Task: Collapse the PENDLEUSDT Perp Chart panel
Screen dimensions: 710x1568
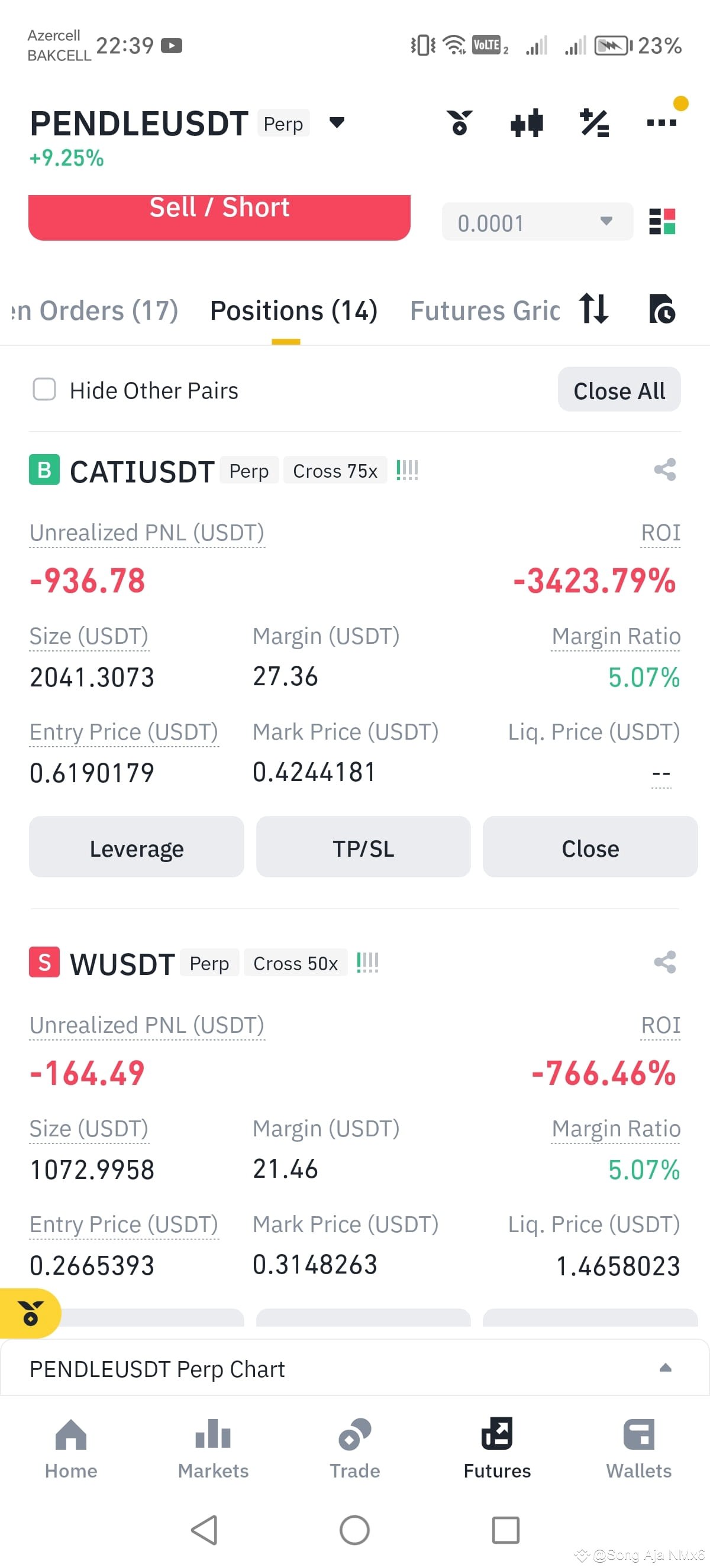Action: 666,1368
